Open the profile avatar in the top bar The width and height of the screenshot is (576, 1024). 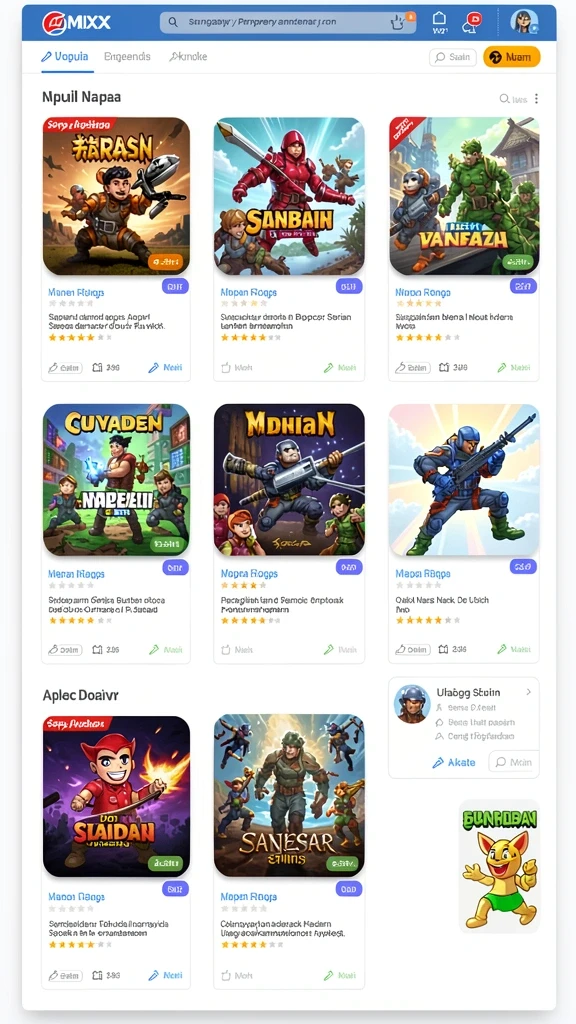tap(524, 22)
